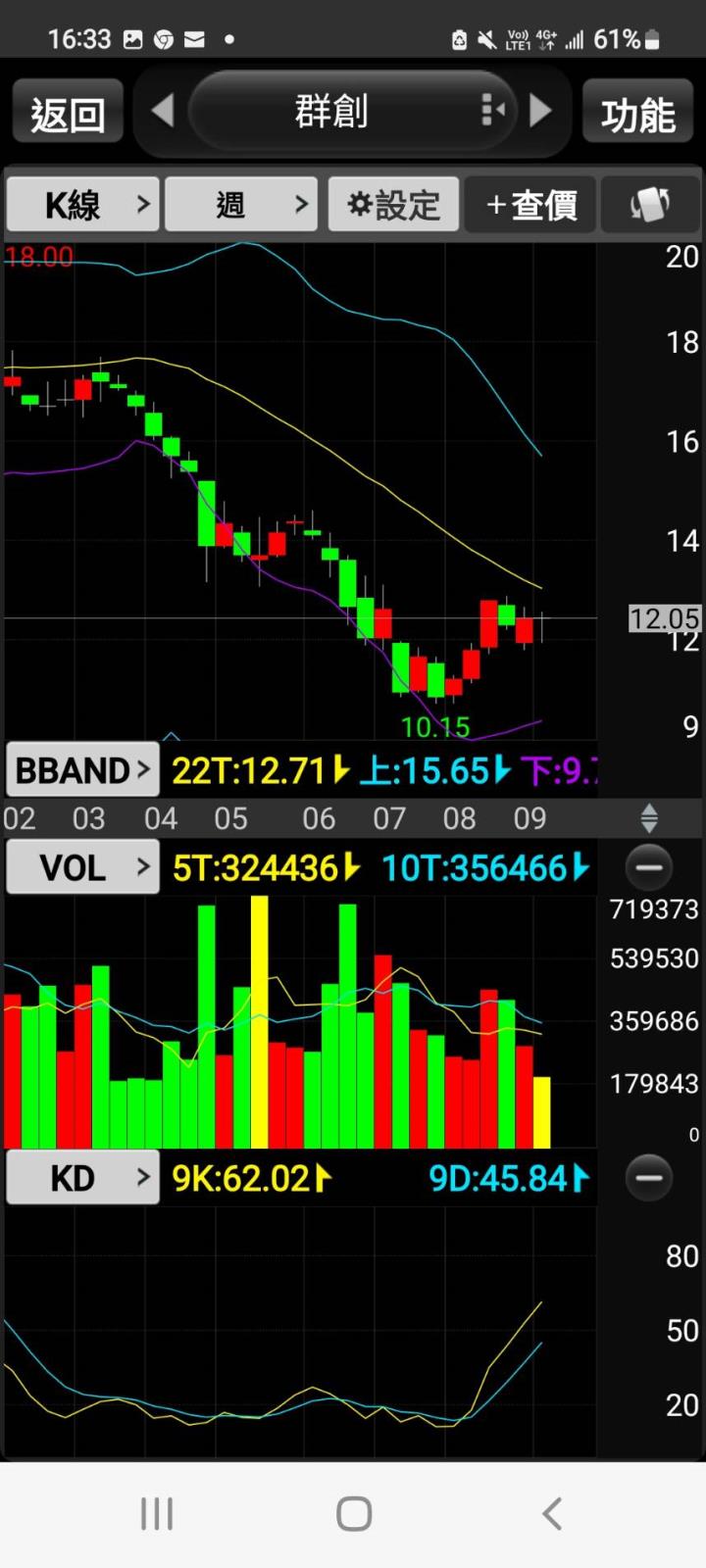Change chart type from K線

tap(82, 205)
